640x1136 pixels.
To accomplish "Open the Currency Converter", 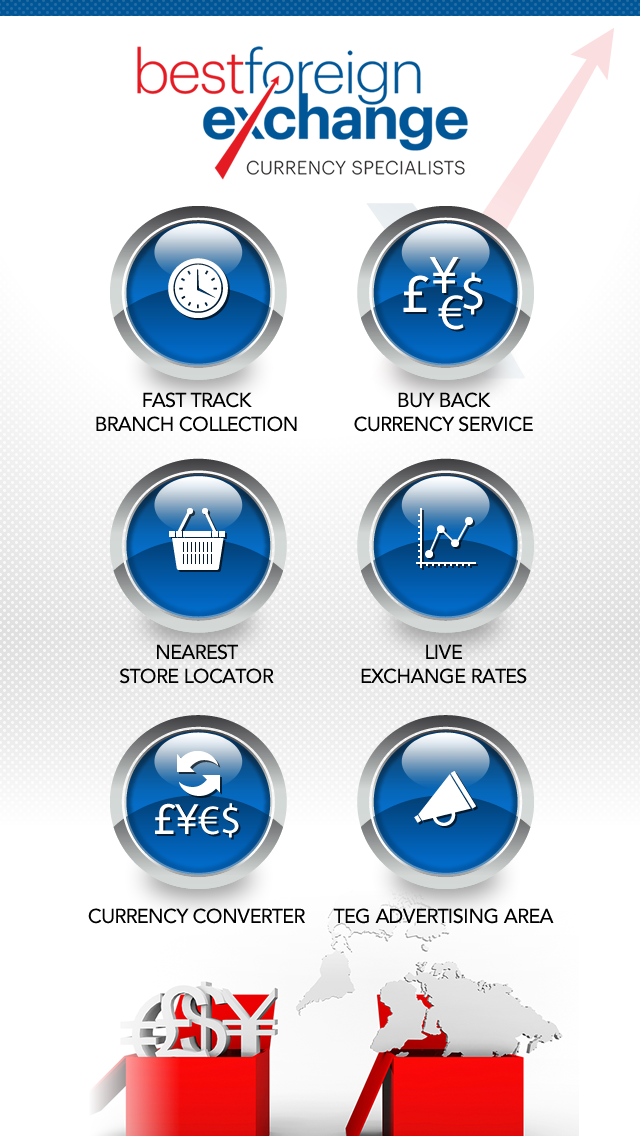I will 198,800.
